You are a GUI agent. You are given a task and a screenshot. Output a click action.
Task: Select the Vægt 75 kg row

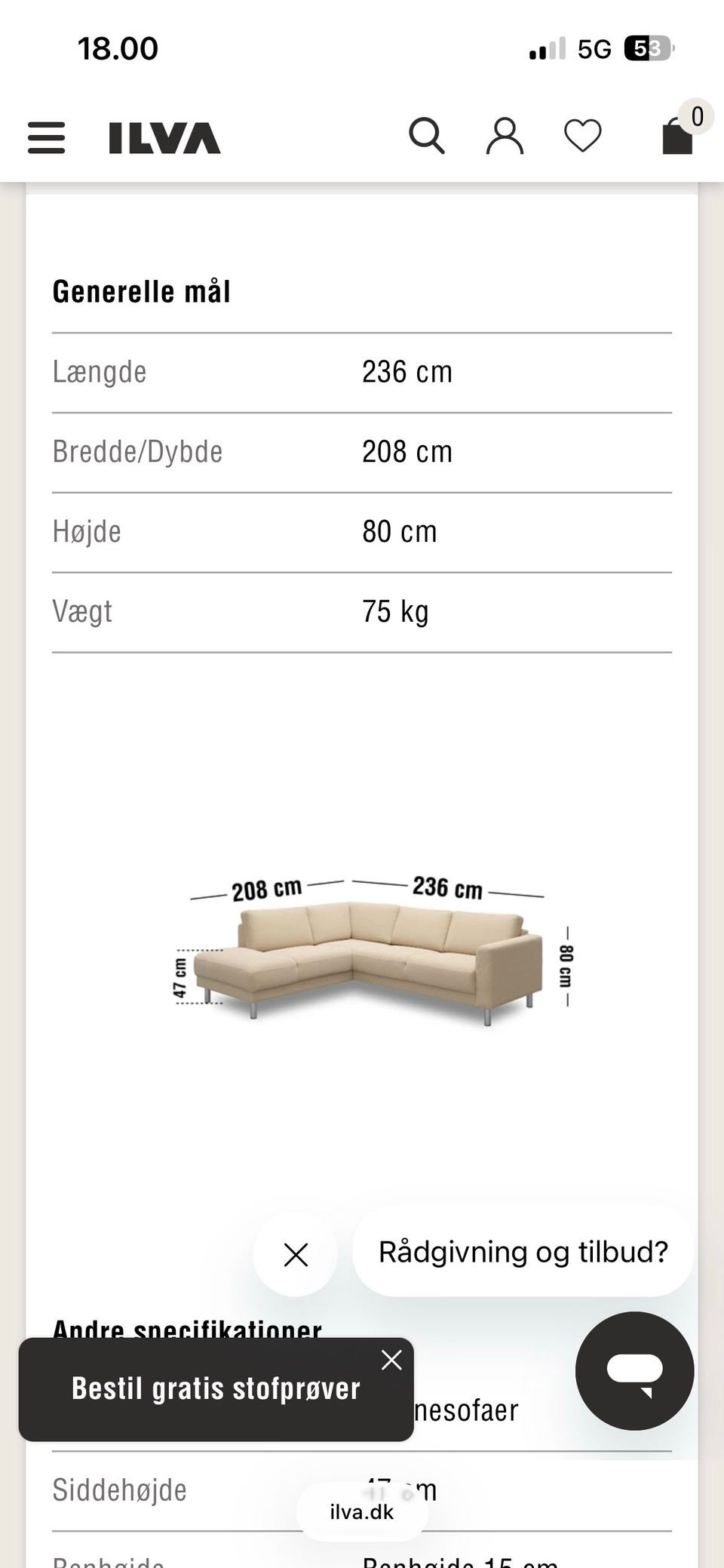click(x=362, y=611)
